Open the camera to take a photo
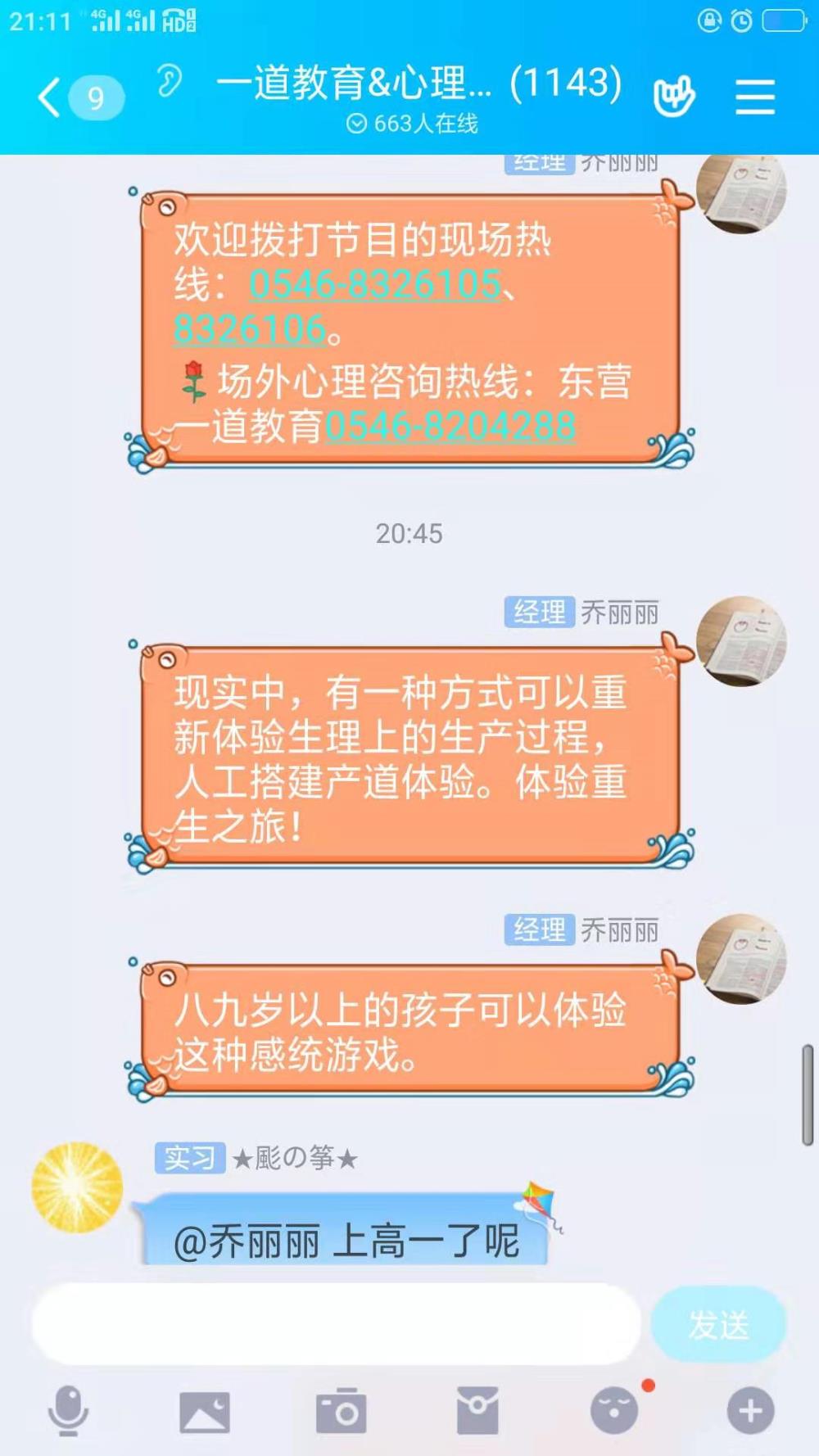Image resolution: width=819 pixels, height=1456 pixels. [x=341, y=1411]
